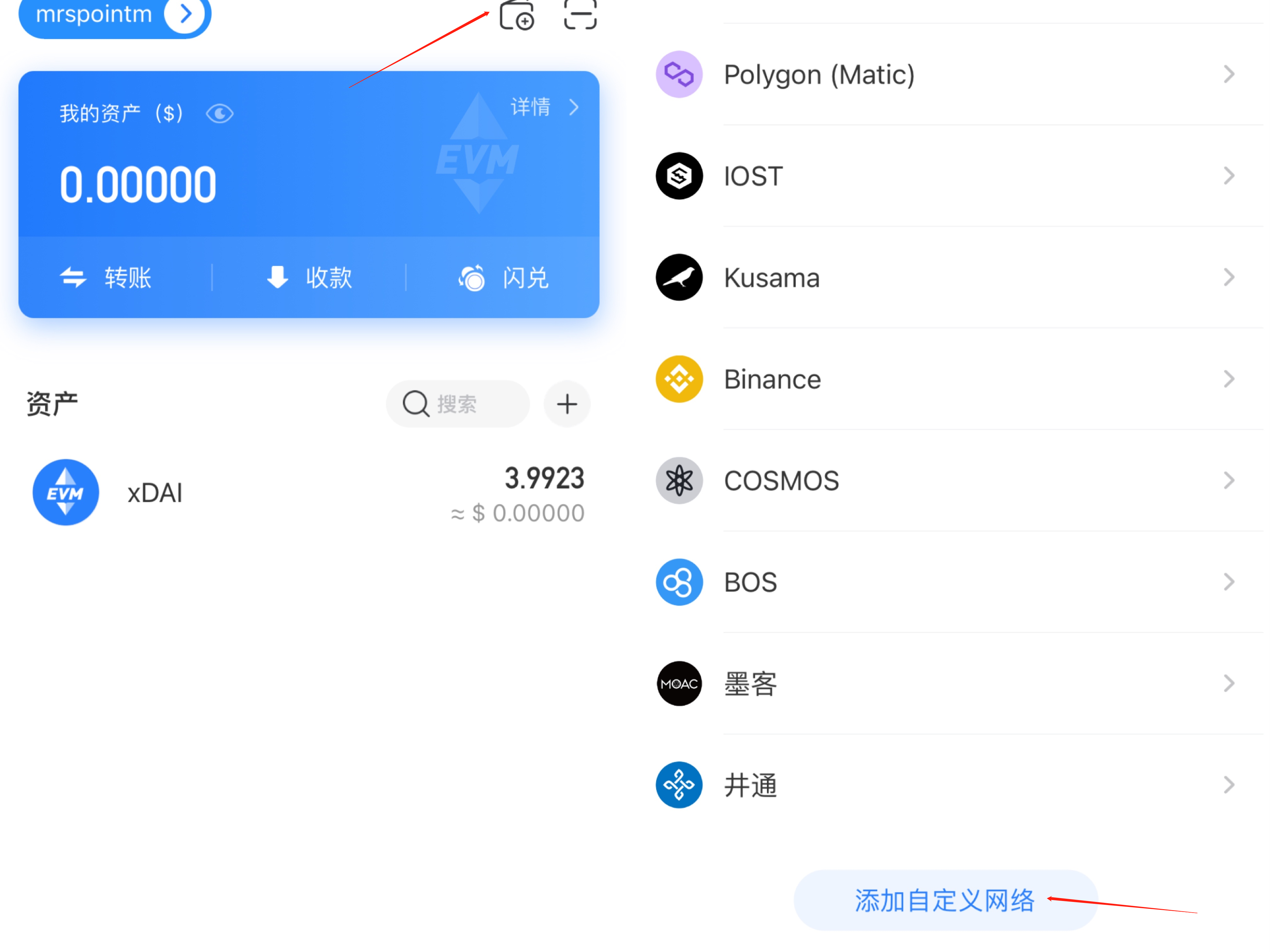
Task: Toggle asset balance visibility eye
Action: coord(219,114)
